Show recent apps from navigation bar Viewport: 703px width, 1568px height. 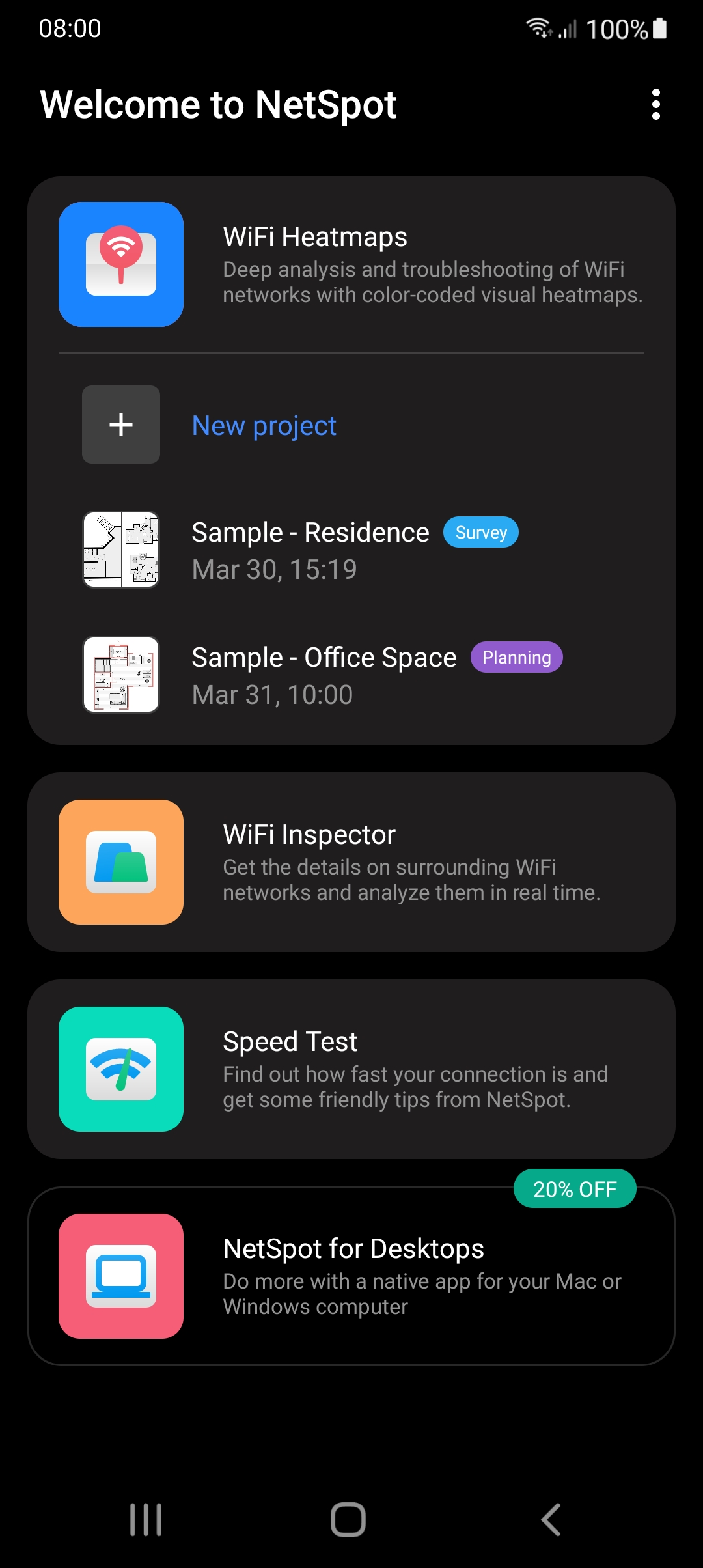(146, 1520)
